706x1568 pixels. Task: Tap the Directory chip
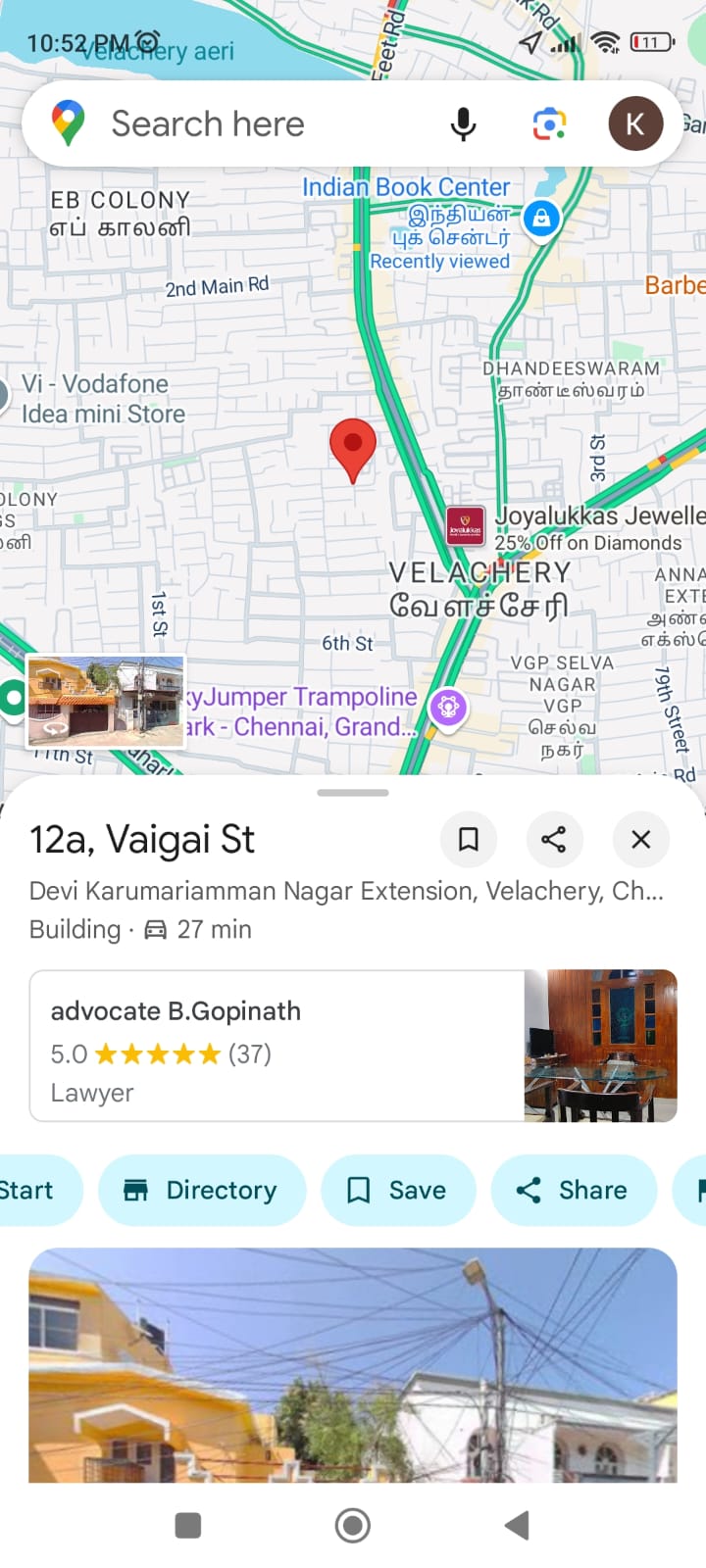202,1190
